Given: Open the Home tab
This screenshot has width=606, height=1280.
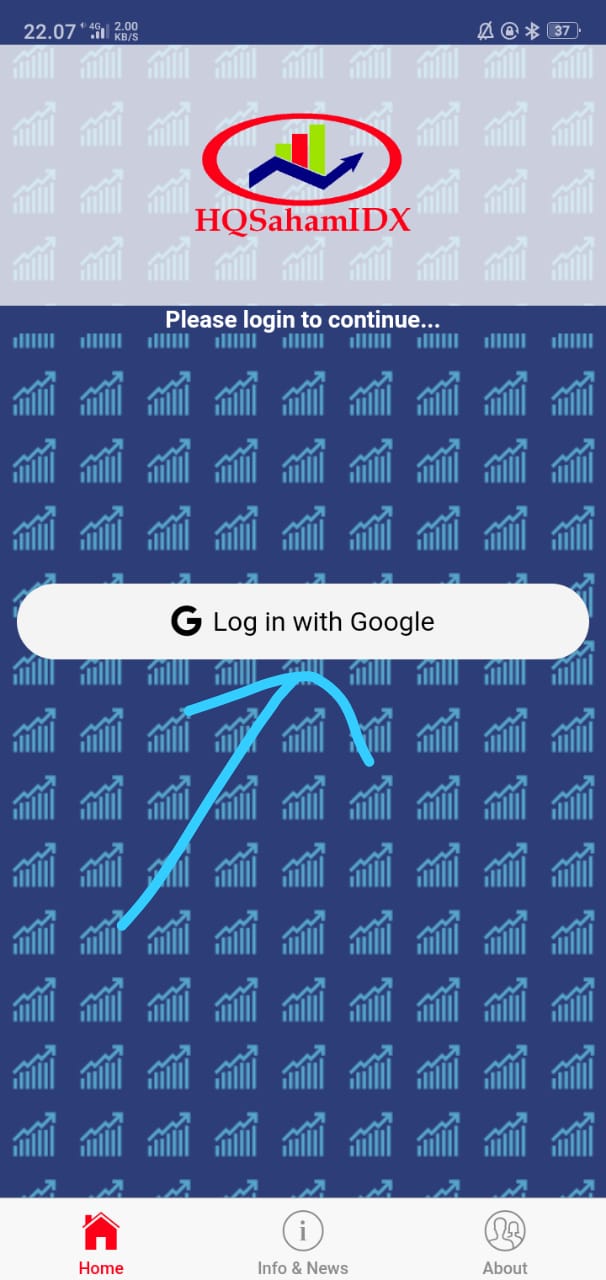Looking at the screenshot, I should pos(101,1242).
